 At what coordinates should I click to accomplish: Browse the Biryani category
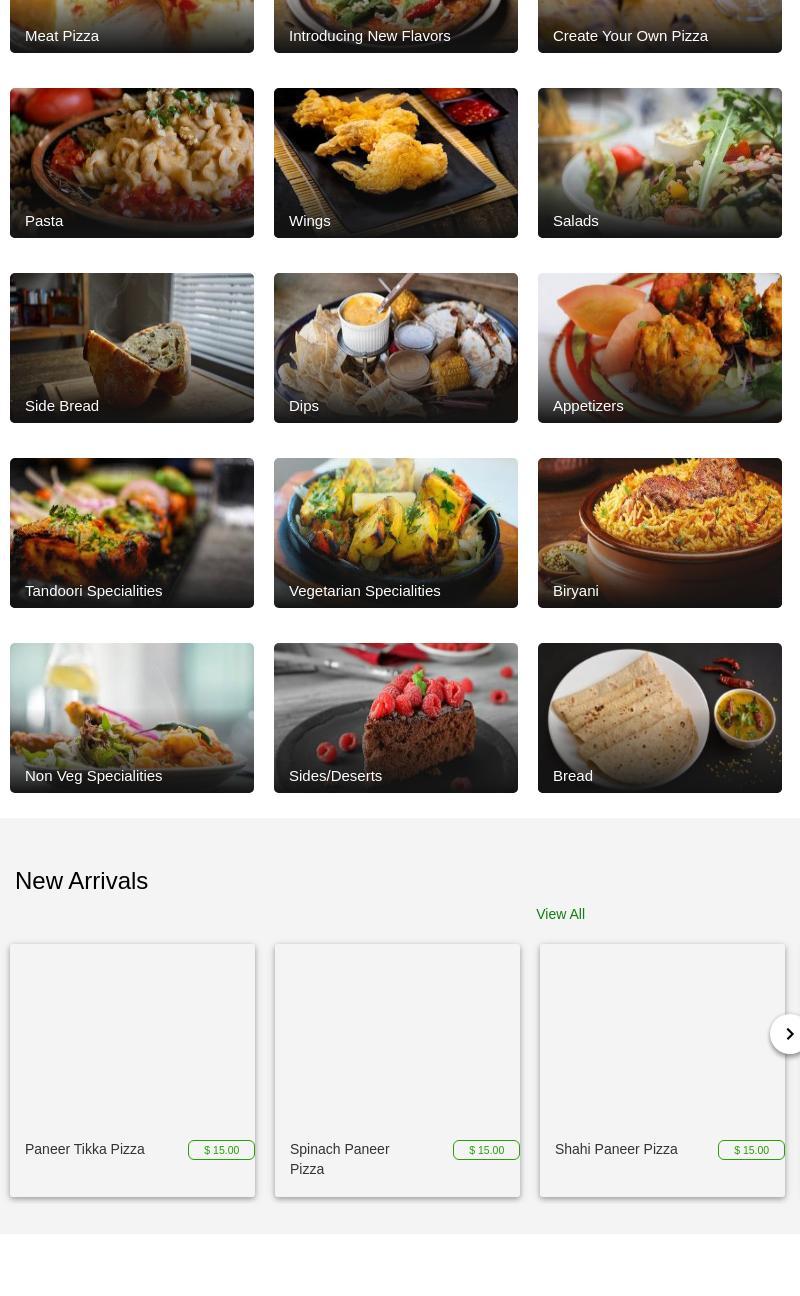coord(659,533)
